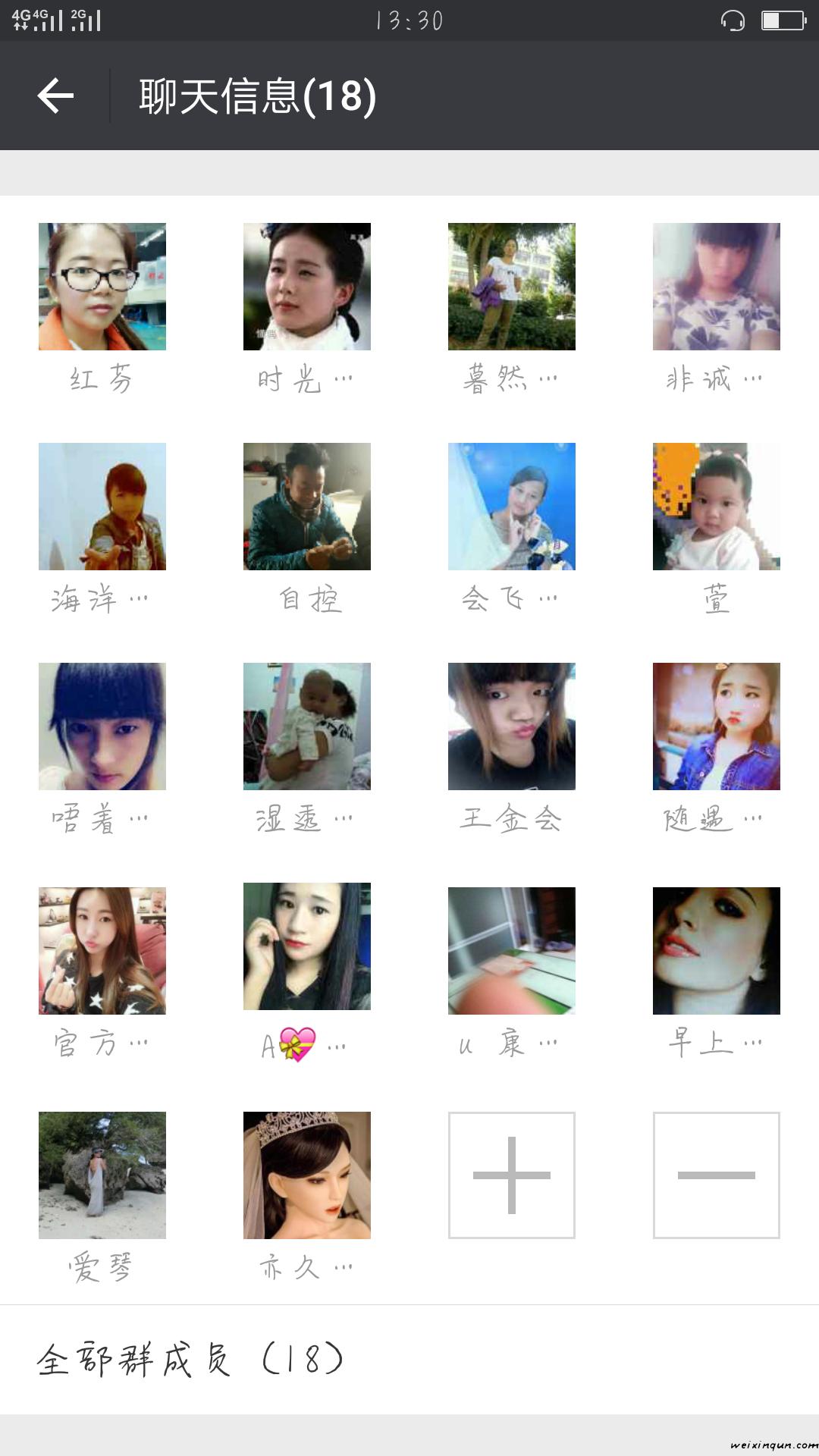View the member named 湿透…

[307, 726]
